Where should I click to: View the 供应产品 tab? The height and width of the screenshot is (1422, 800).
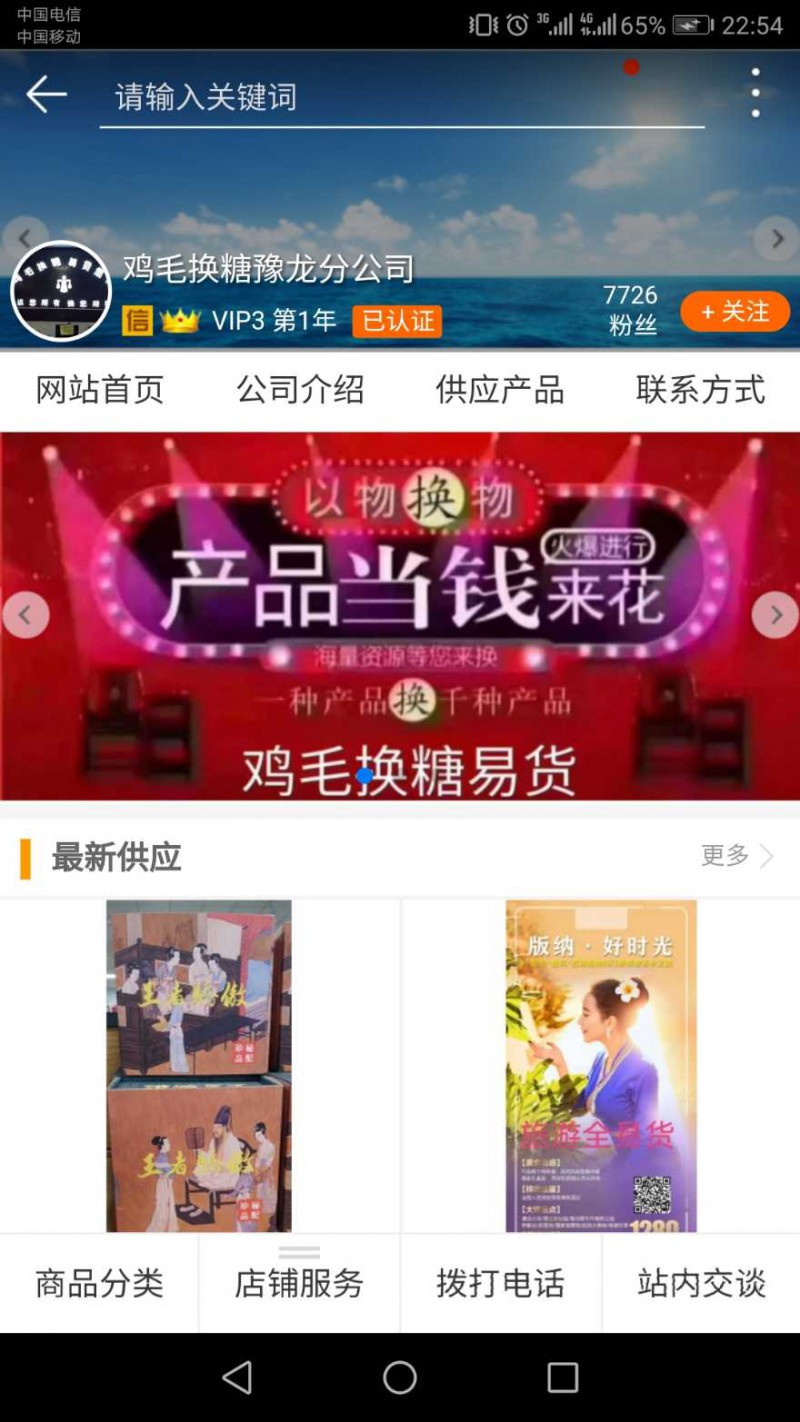click(x=499, y=390)
